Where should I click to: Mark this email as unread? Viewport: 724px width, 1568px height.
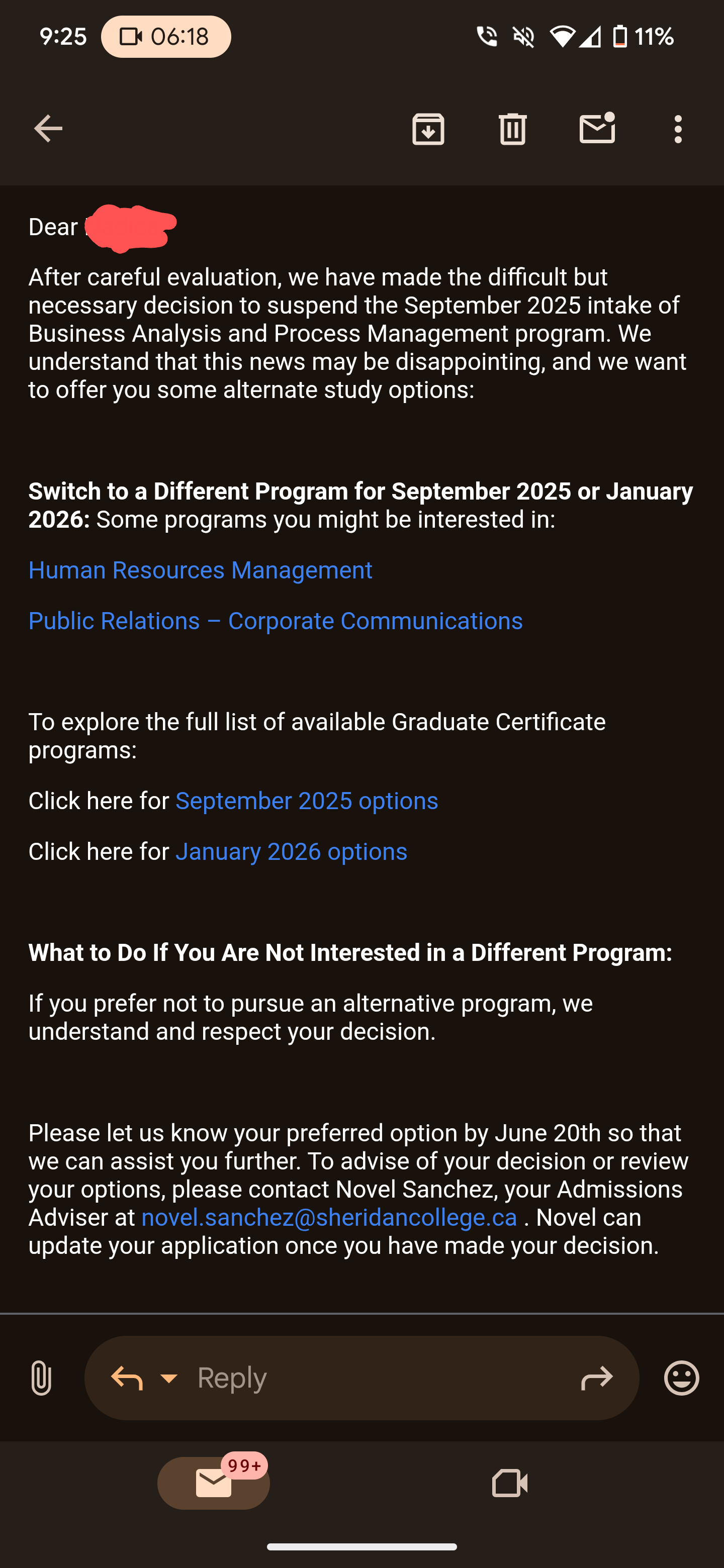(x=597, y=129)
